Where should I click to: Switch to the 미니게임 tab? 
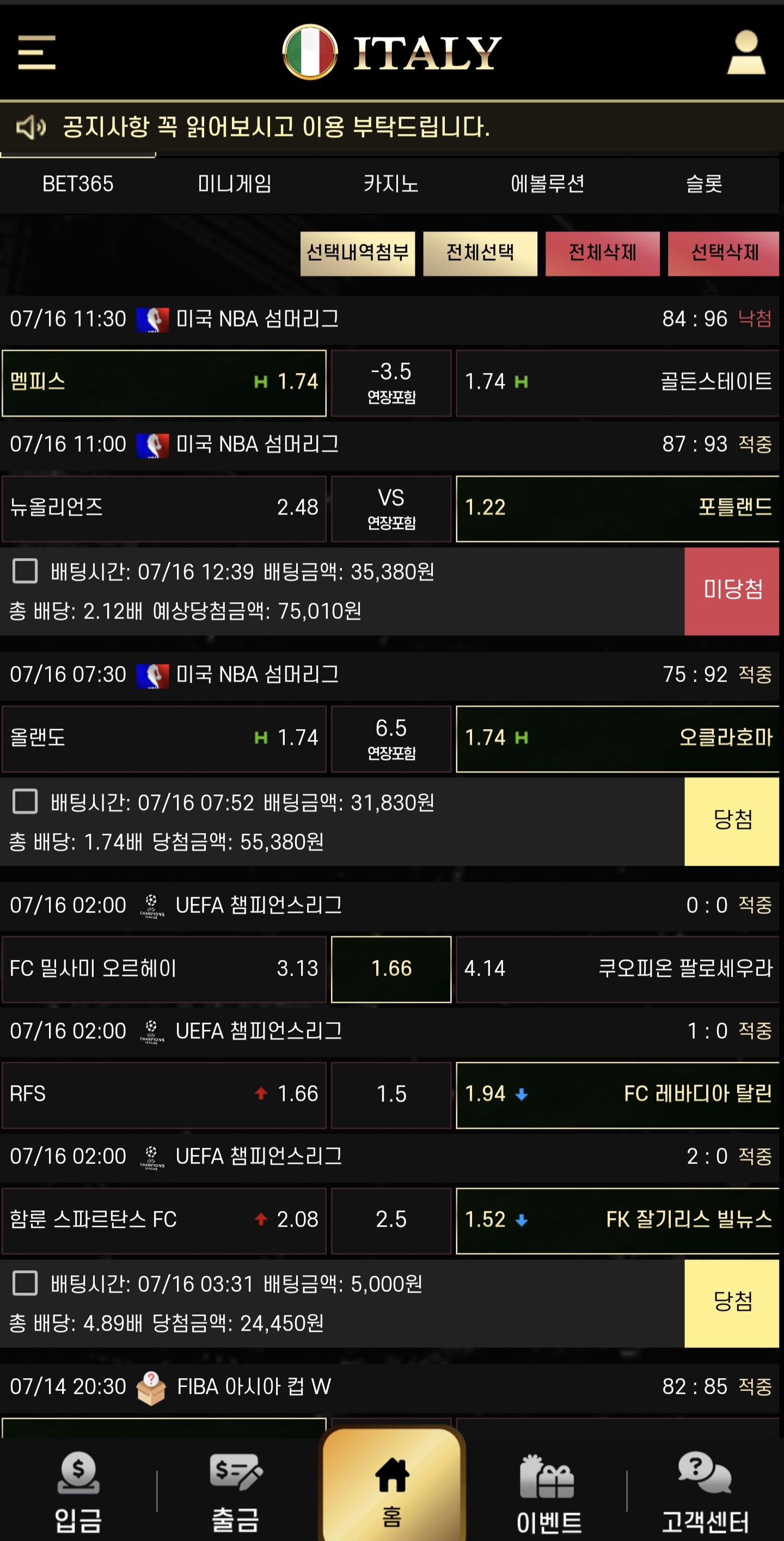pos(235,184)
